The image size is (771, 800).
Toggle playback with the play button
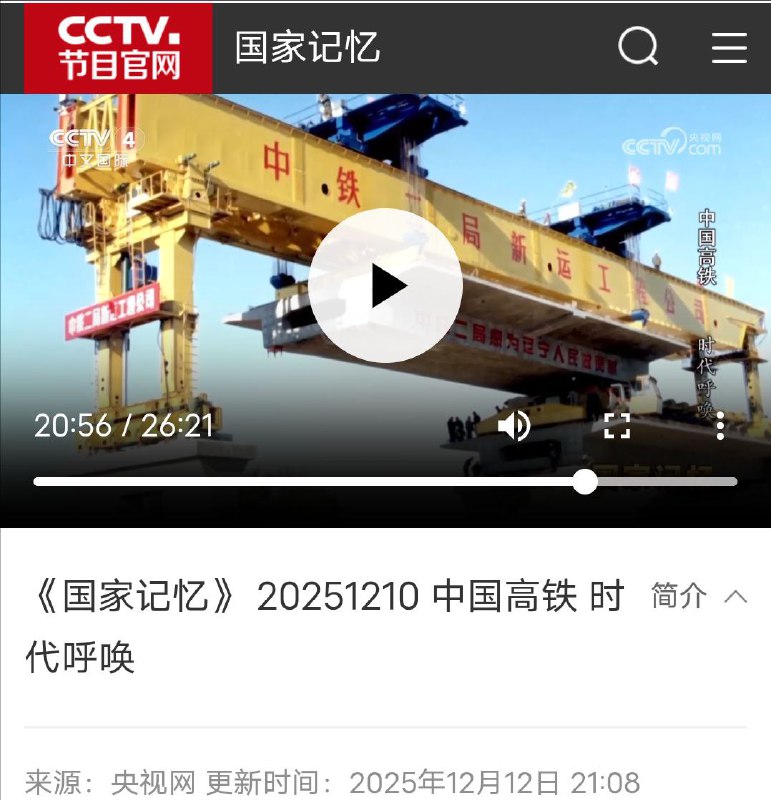coord(385,283)
